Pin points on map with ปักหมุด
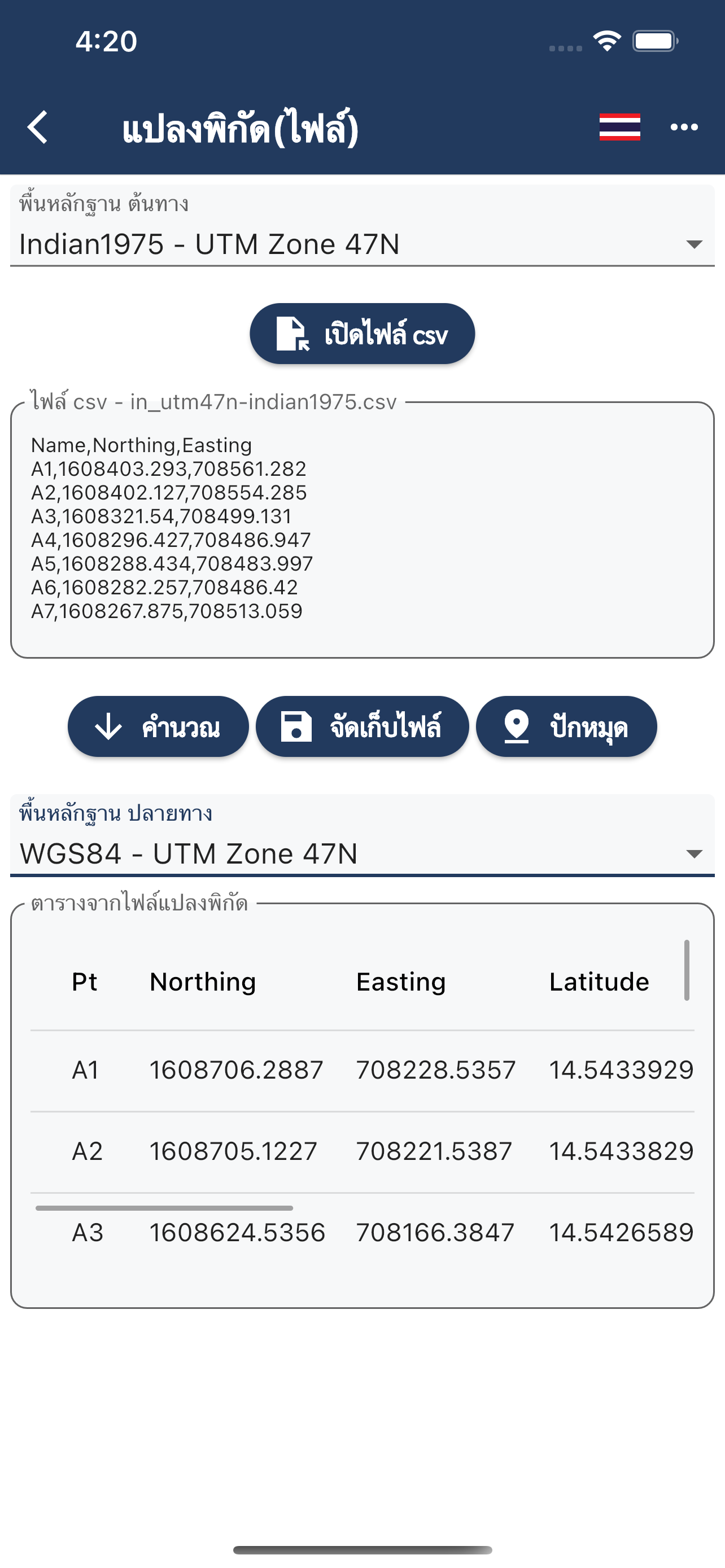 click(566, 725)
